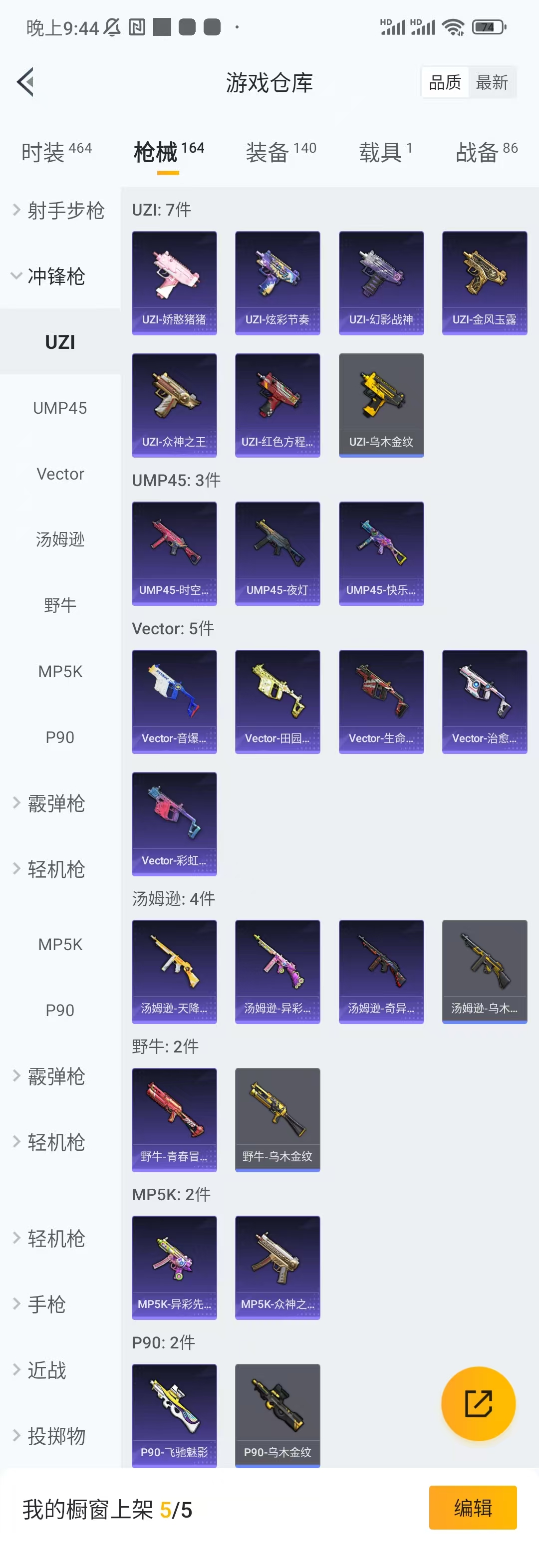Image resolution: width=539 pixels, height=1568 pixels.
Task: Go back from the 游戏仓库 page
Action: click(25, 81)
